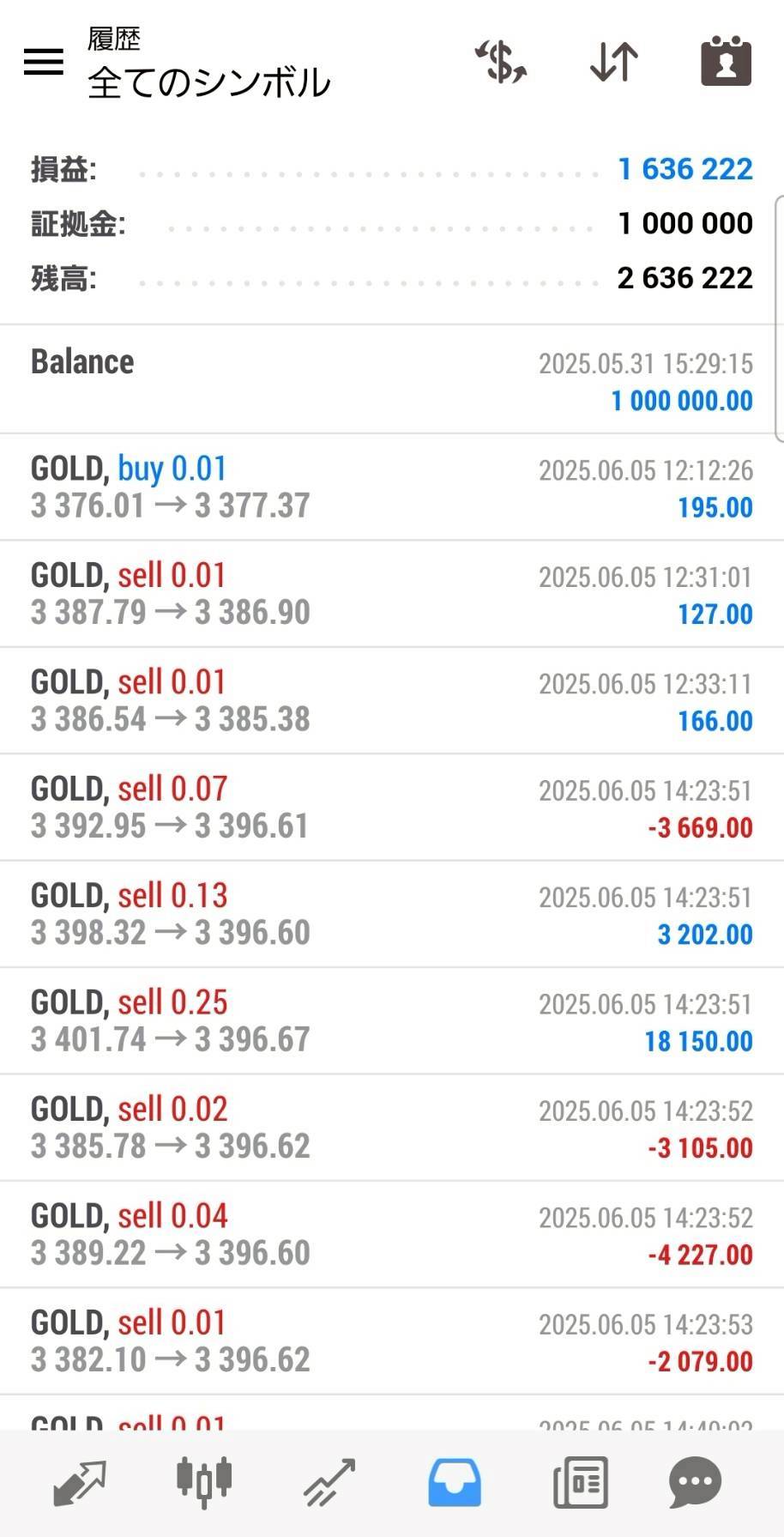784x1537 pixels.
Task: Tap the symbol filter dollar icon
Action: tap(501, 62)
